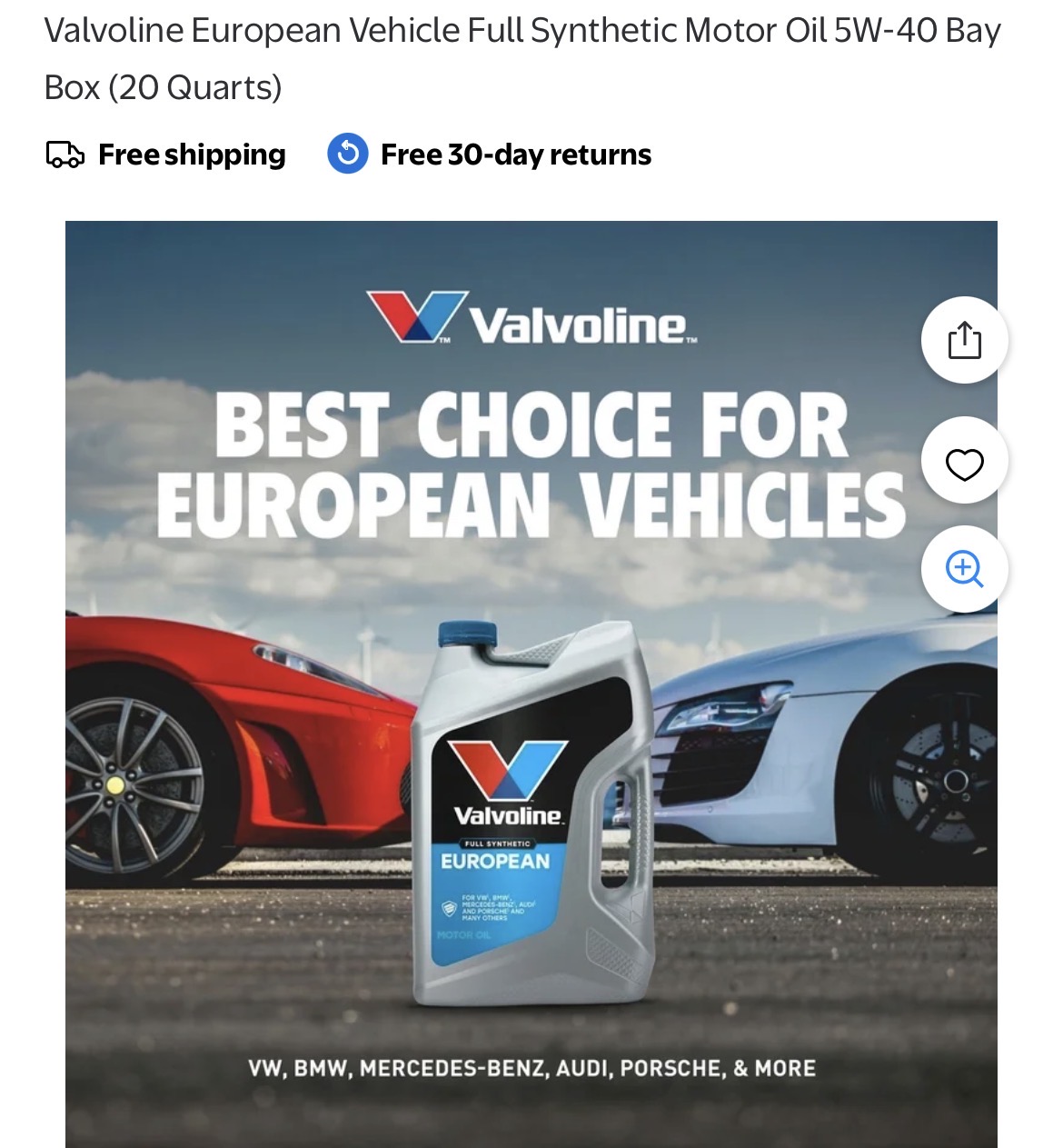Add product to favorites with heart icon
The height and width of the screenshot is (1148, 1063).
[964, 463]
